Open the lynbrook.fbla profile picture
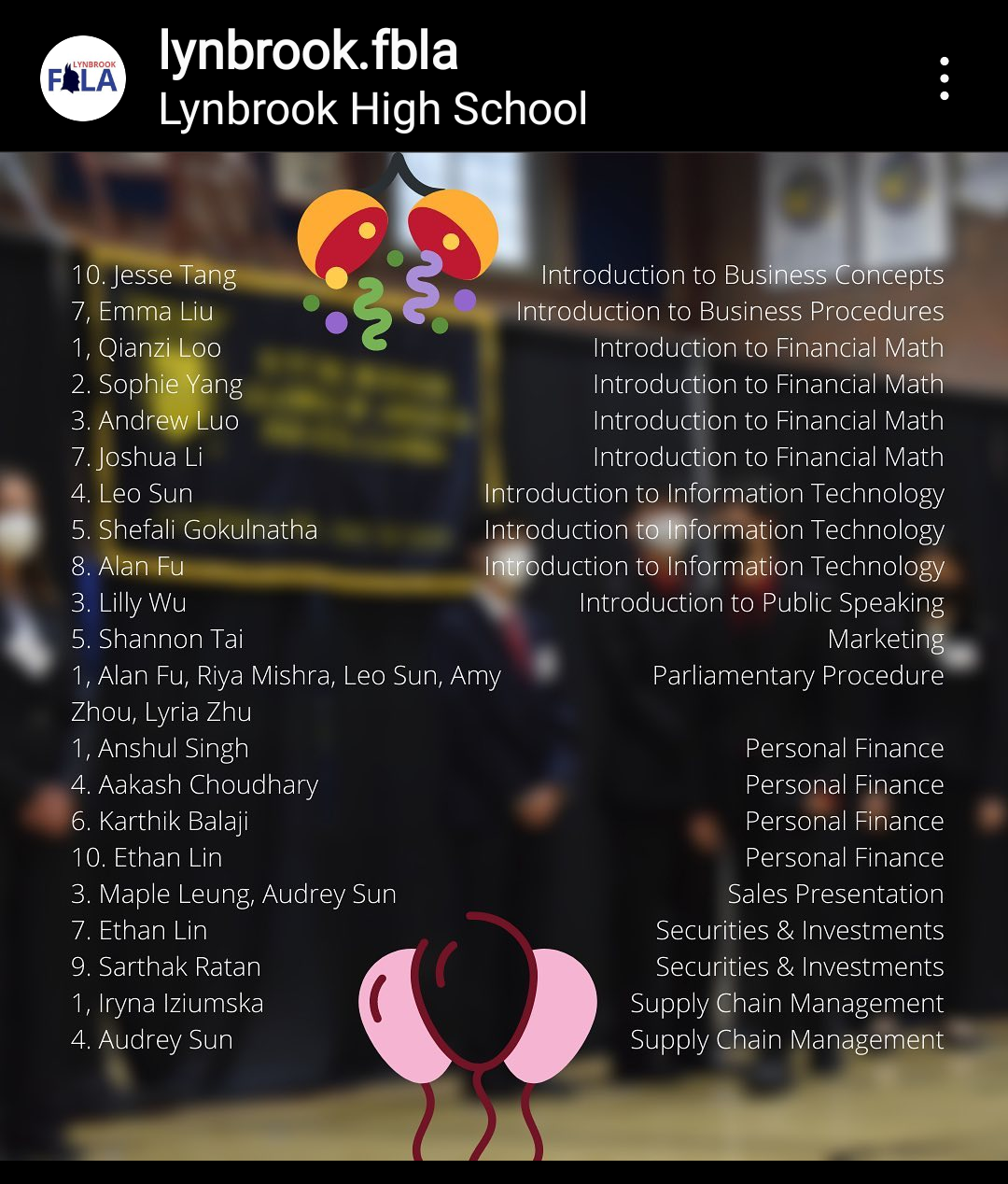The height and width of the screenshot is (1184, 1008). pos(83,78)
